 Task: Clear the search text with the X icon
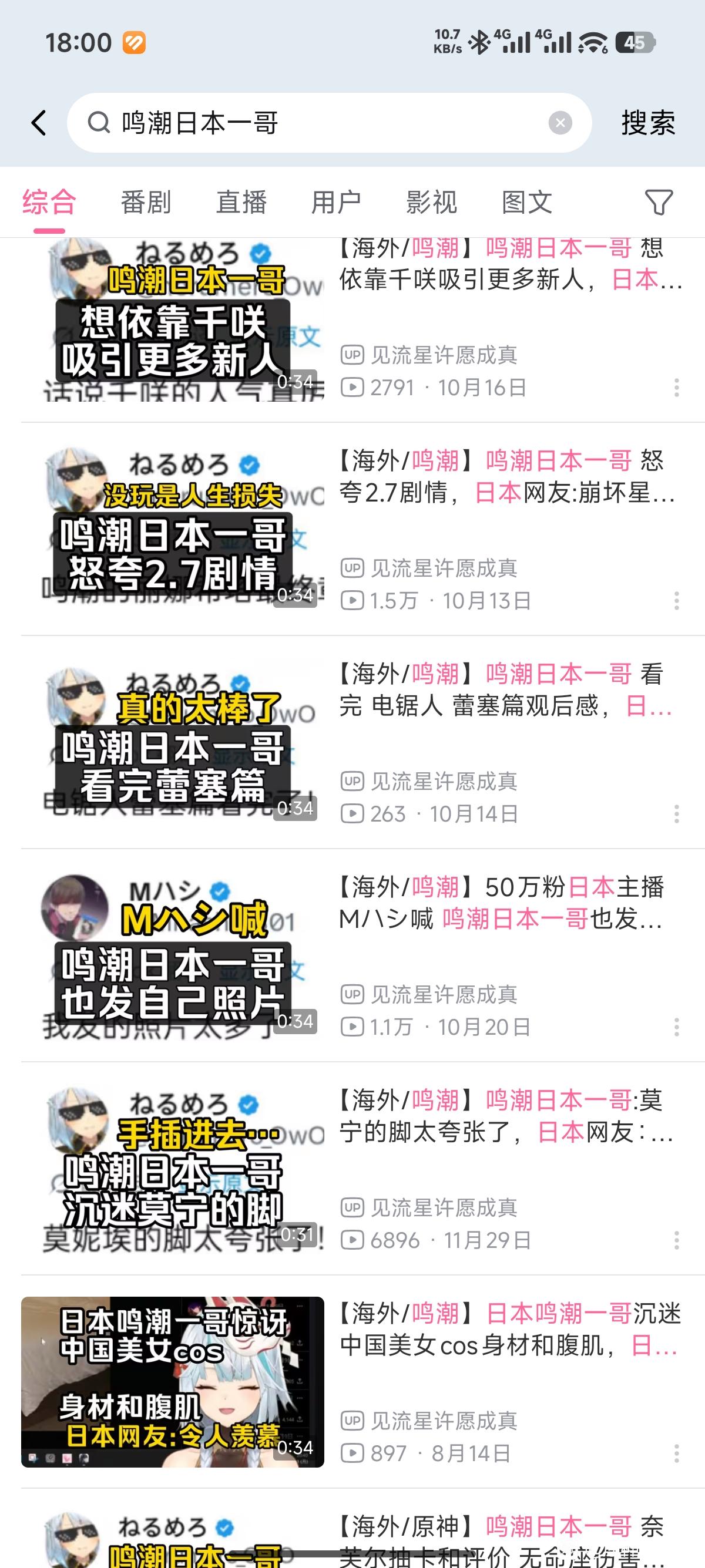[x=559, y=123]
